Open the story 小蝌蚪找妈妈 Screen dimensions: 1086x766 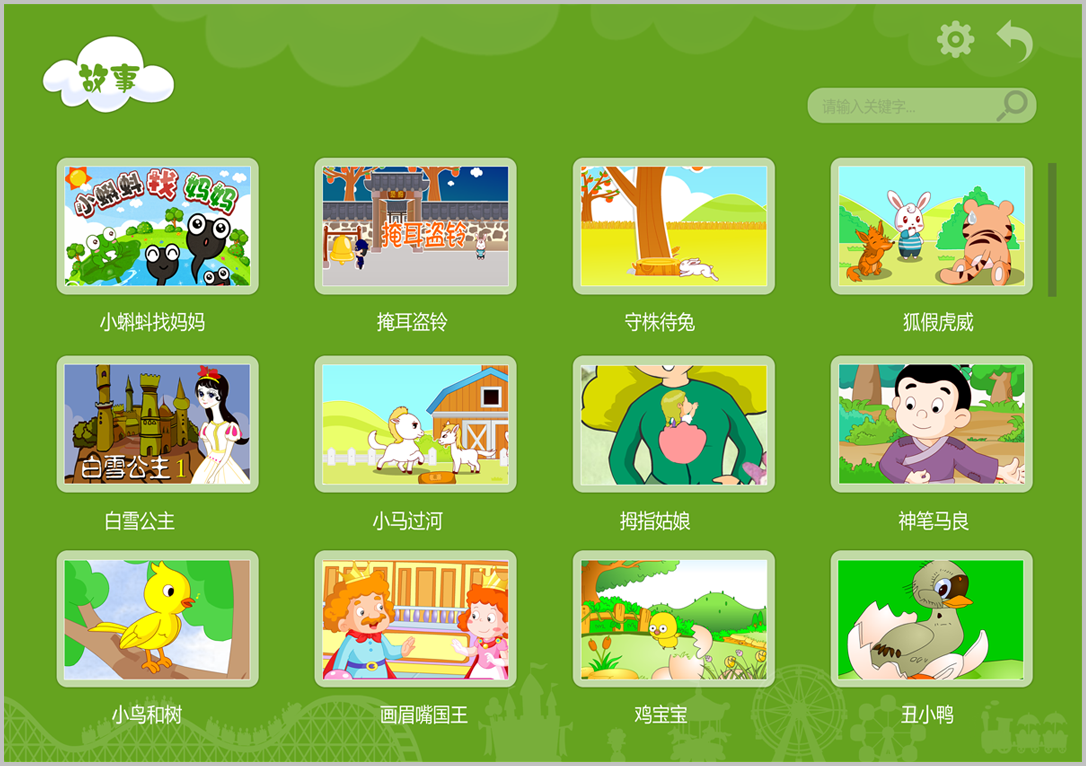point(157,226)
